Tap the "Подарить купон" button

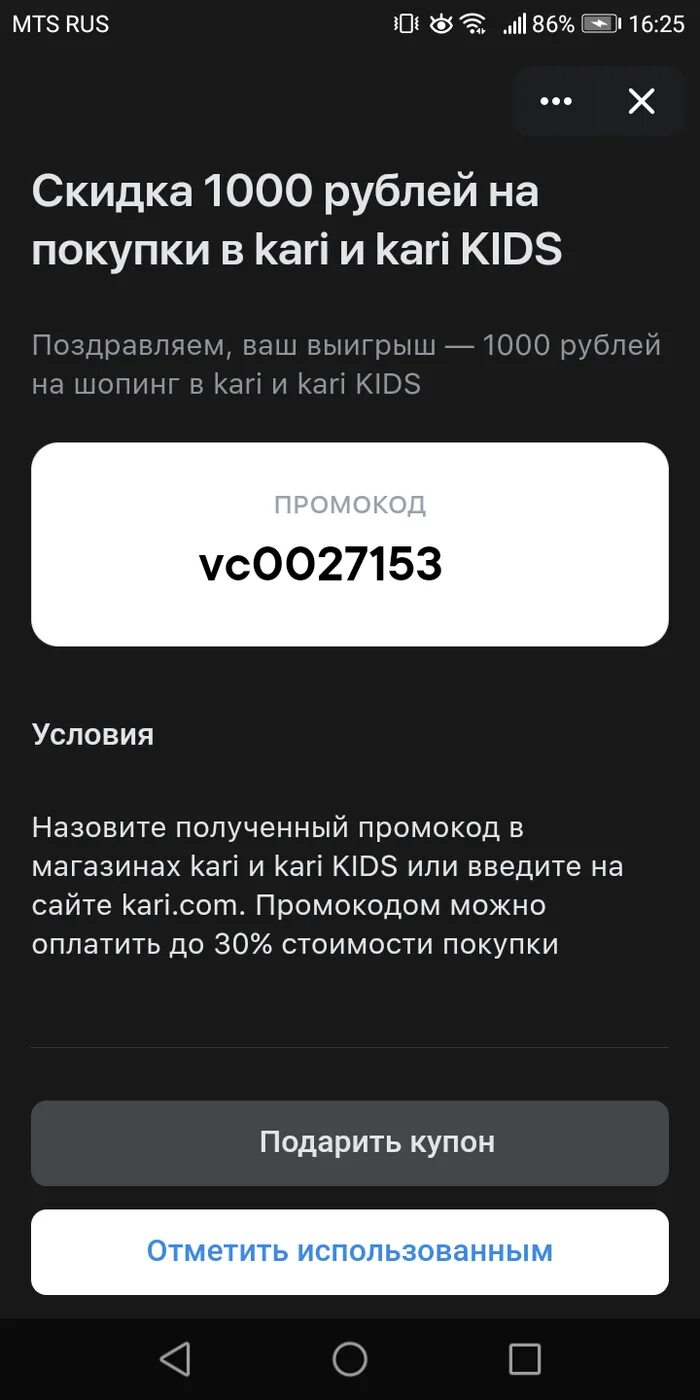[350, 1142]
